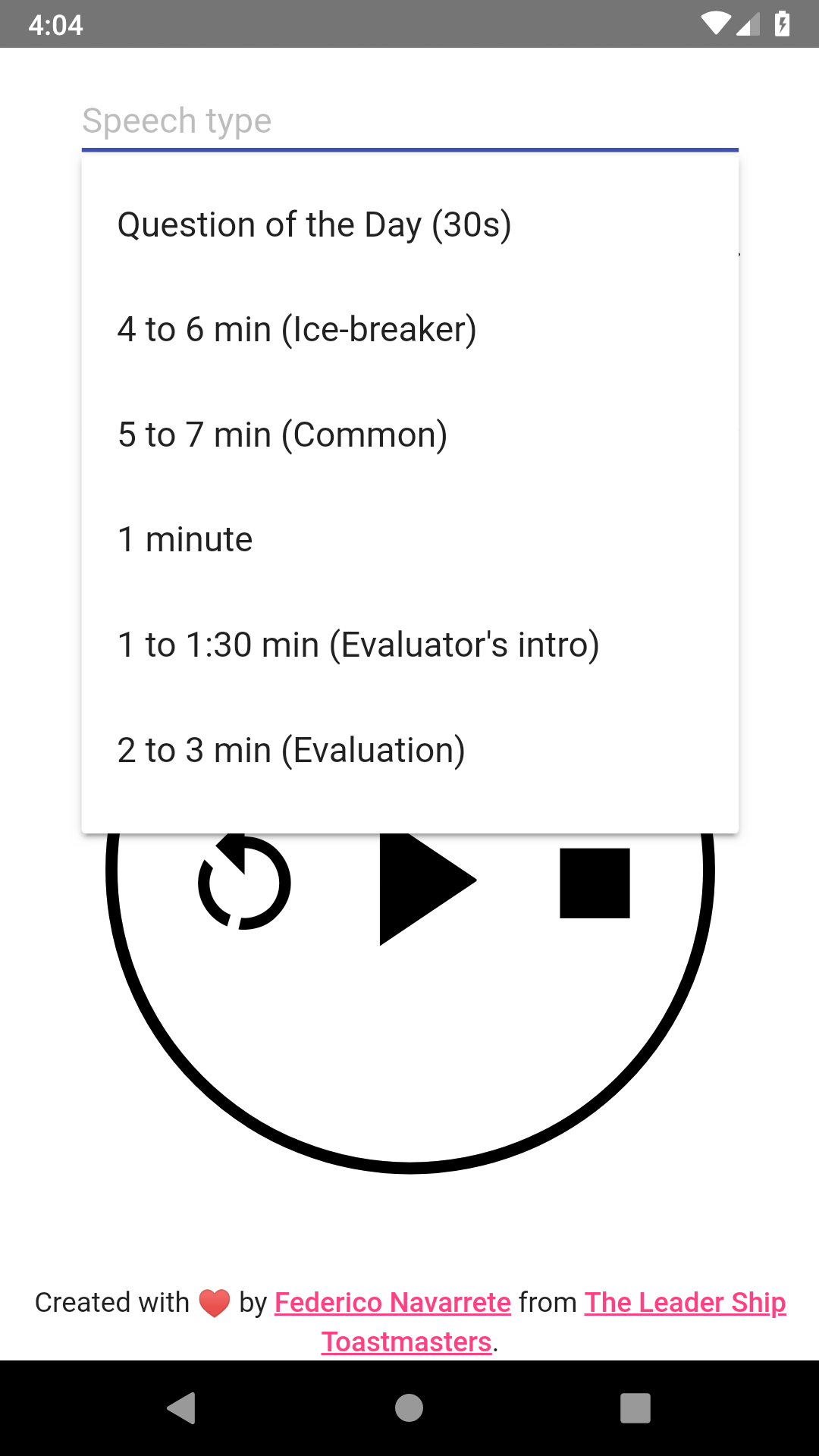Select the 1 minute speech type
Viewport: 819px width, 1456px height.
(x=184, y=538)
